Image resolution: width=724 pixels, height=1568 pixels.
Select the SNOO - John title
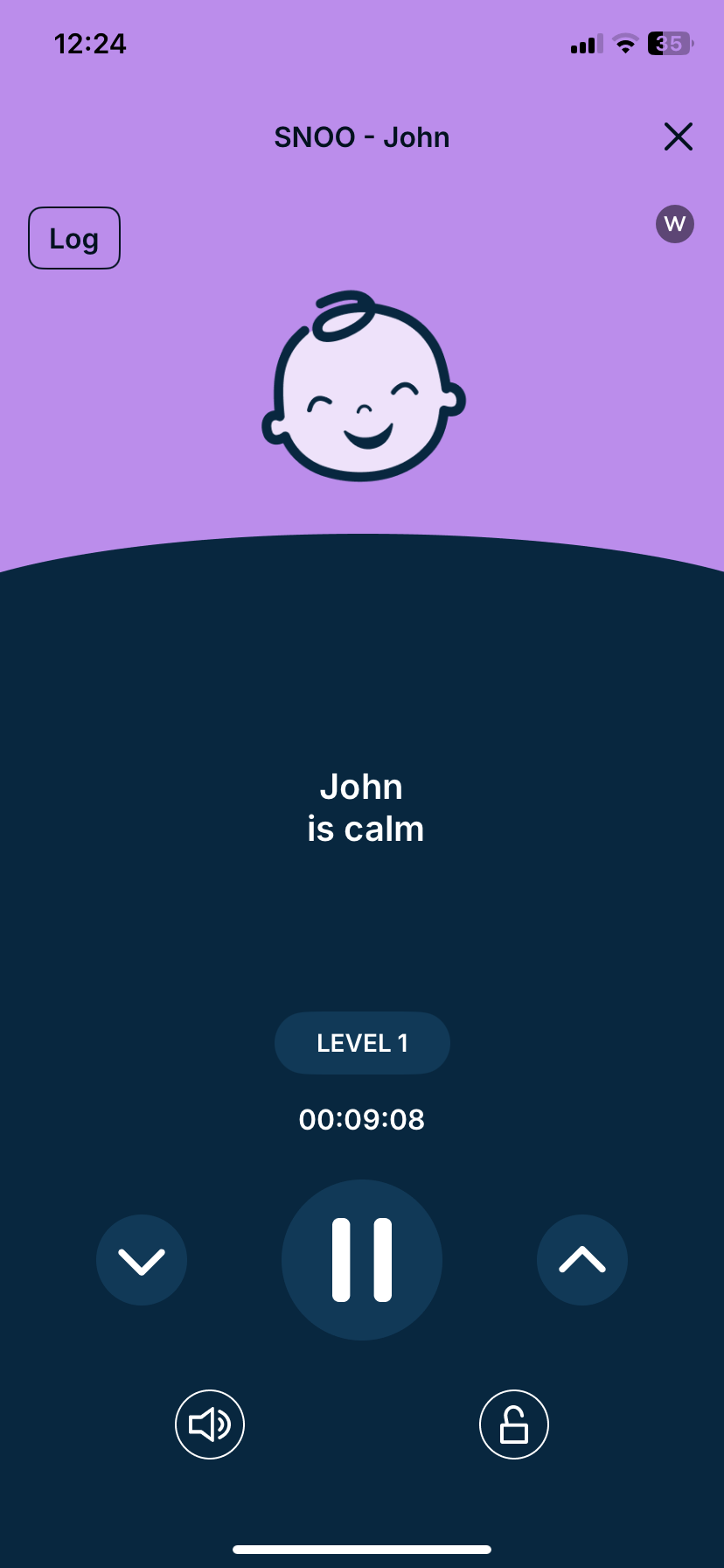(x=362, y=136)
